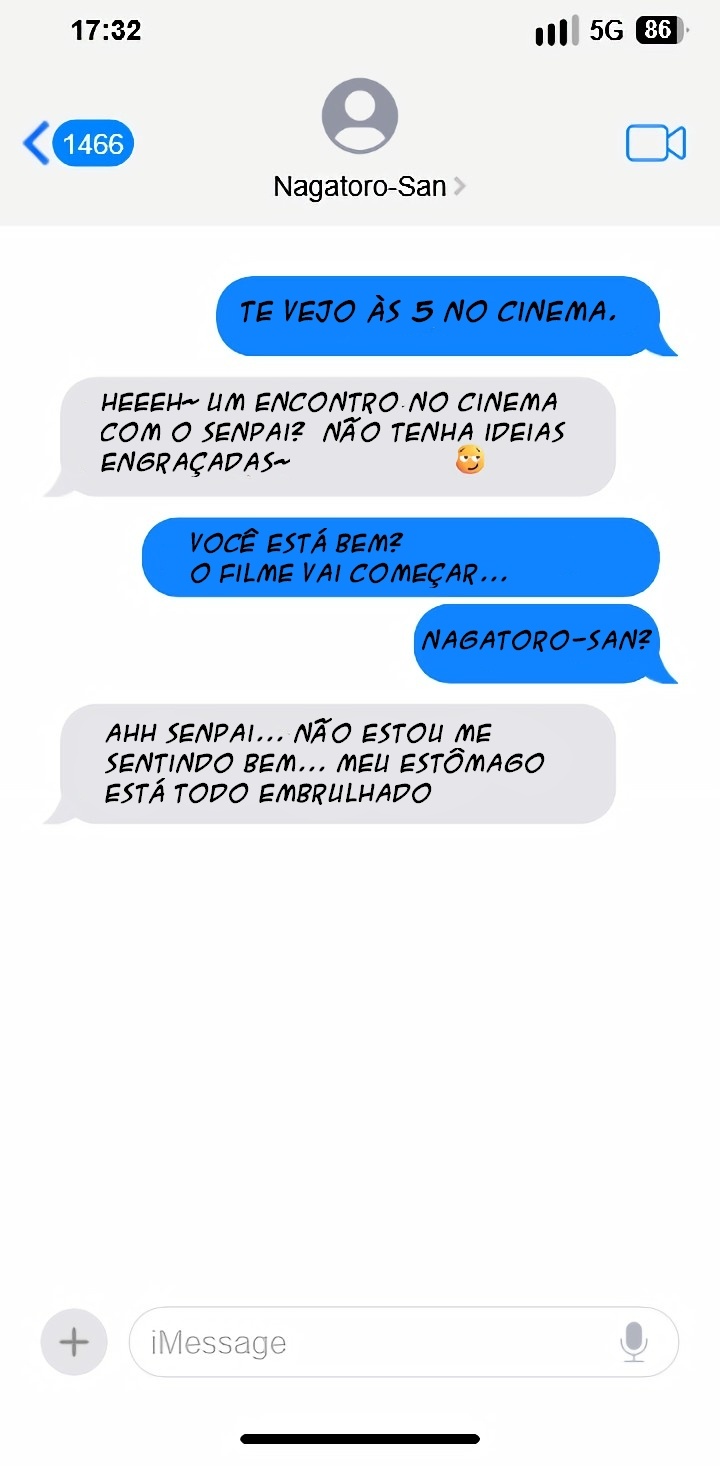Image resolution: width=720 pixels, height=1468 pixels.
Task: Tap the battery indicator showing 86
Action: [x=660, y=30]
